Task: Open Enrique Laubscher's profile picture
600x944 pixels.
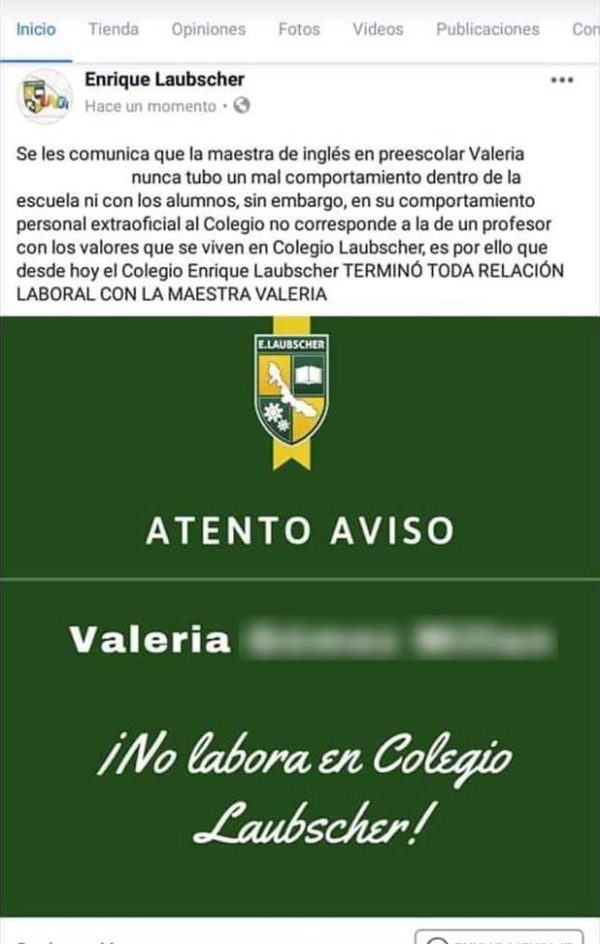Action: point(44,94)
